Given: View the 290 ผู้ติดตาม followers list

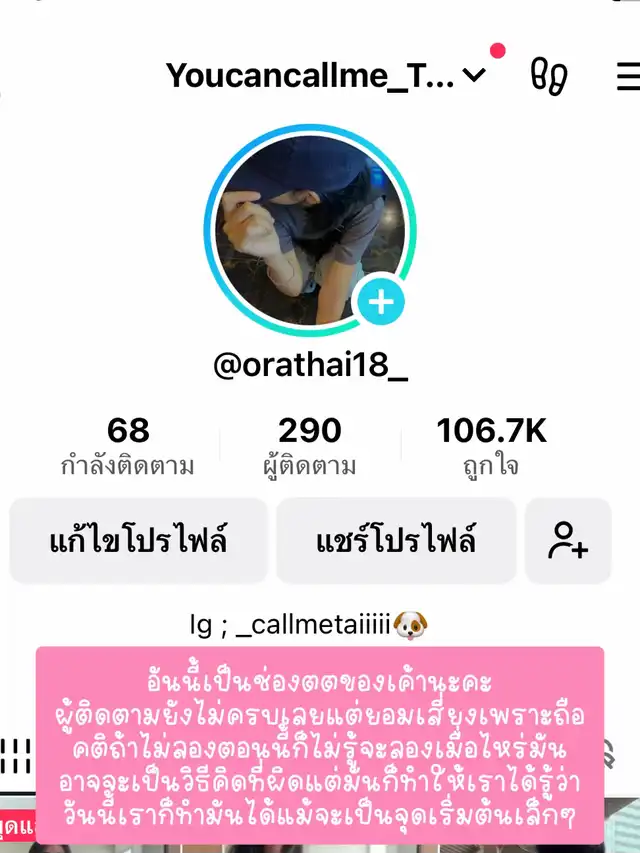Looking at the screenshot, I should click(x=310, y=446).
